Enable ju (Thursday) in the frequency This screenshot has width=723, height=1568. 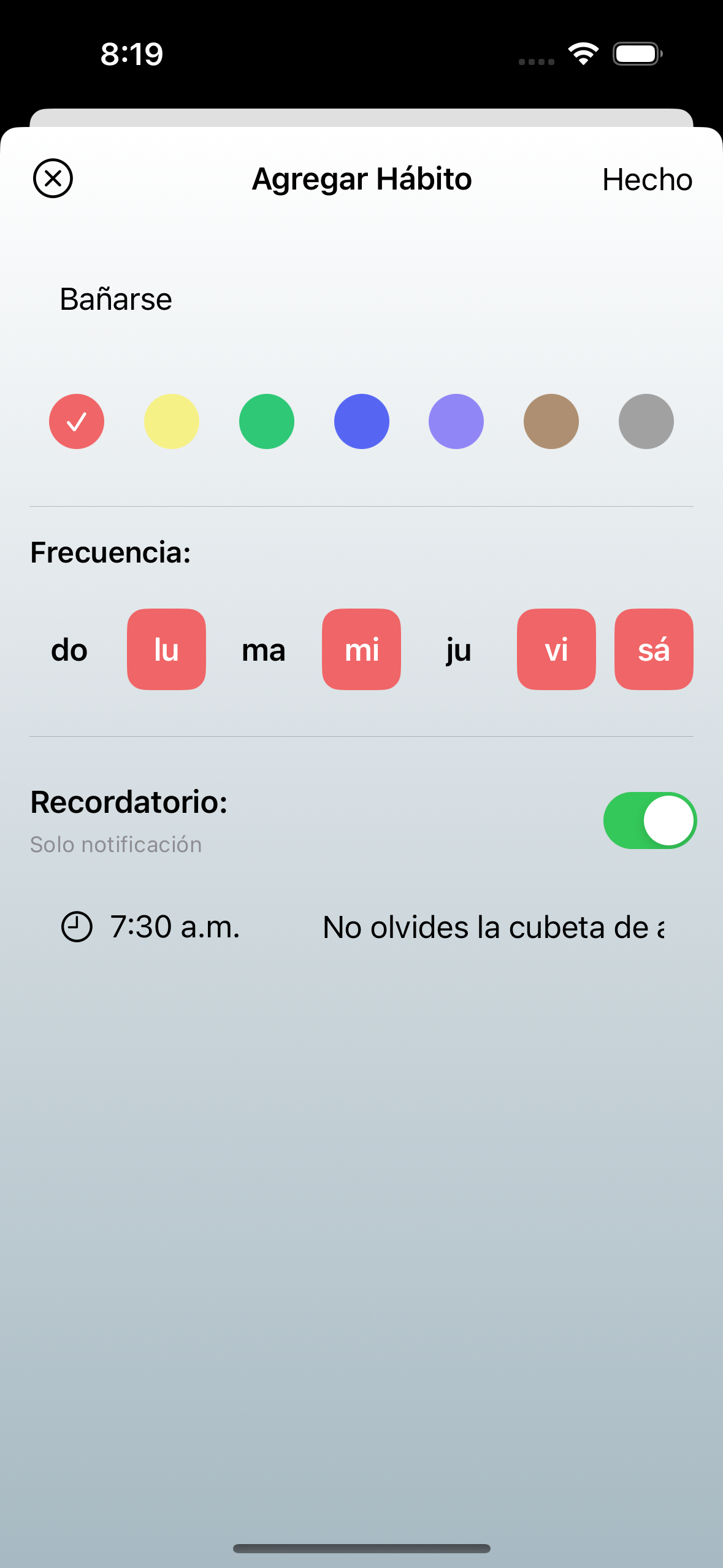click(459, 650)
